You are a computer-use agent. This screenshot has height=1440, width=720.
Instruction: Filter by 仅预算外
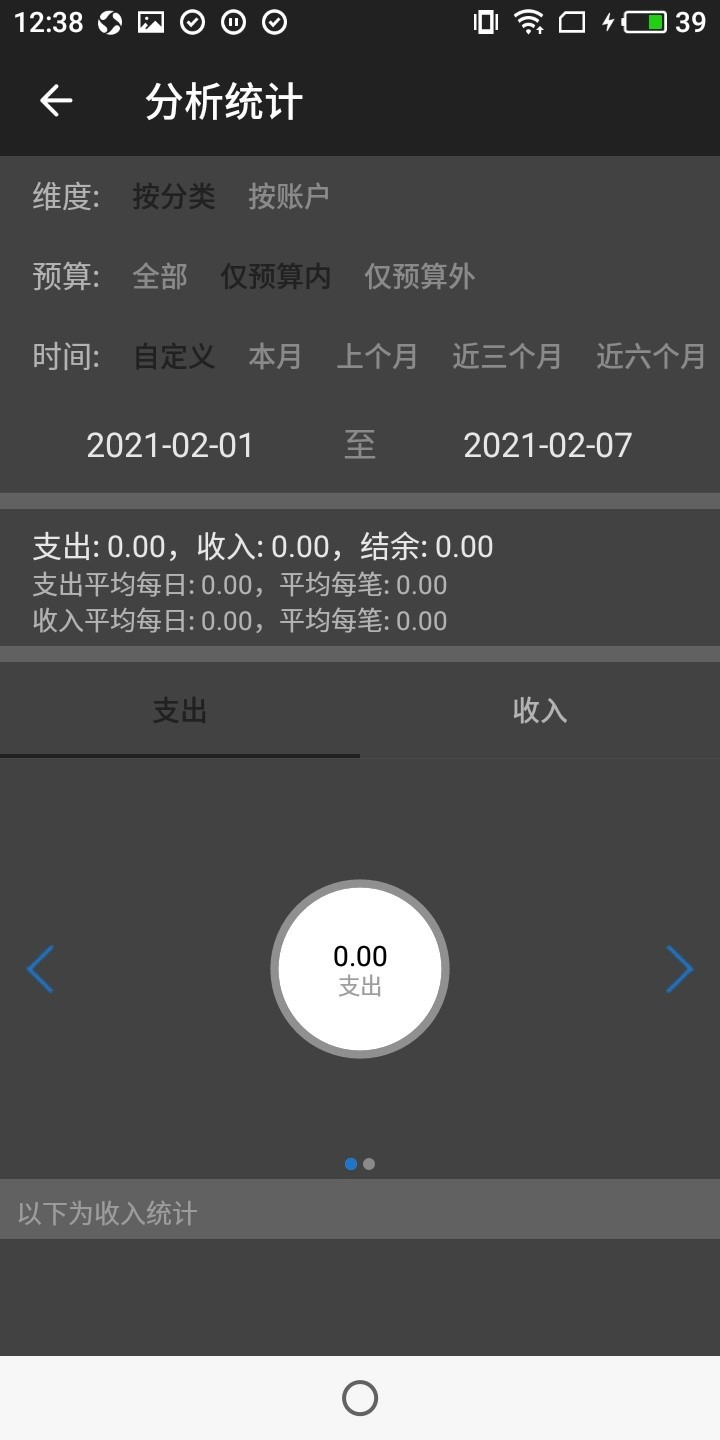click(x=419, y=277)
